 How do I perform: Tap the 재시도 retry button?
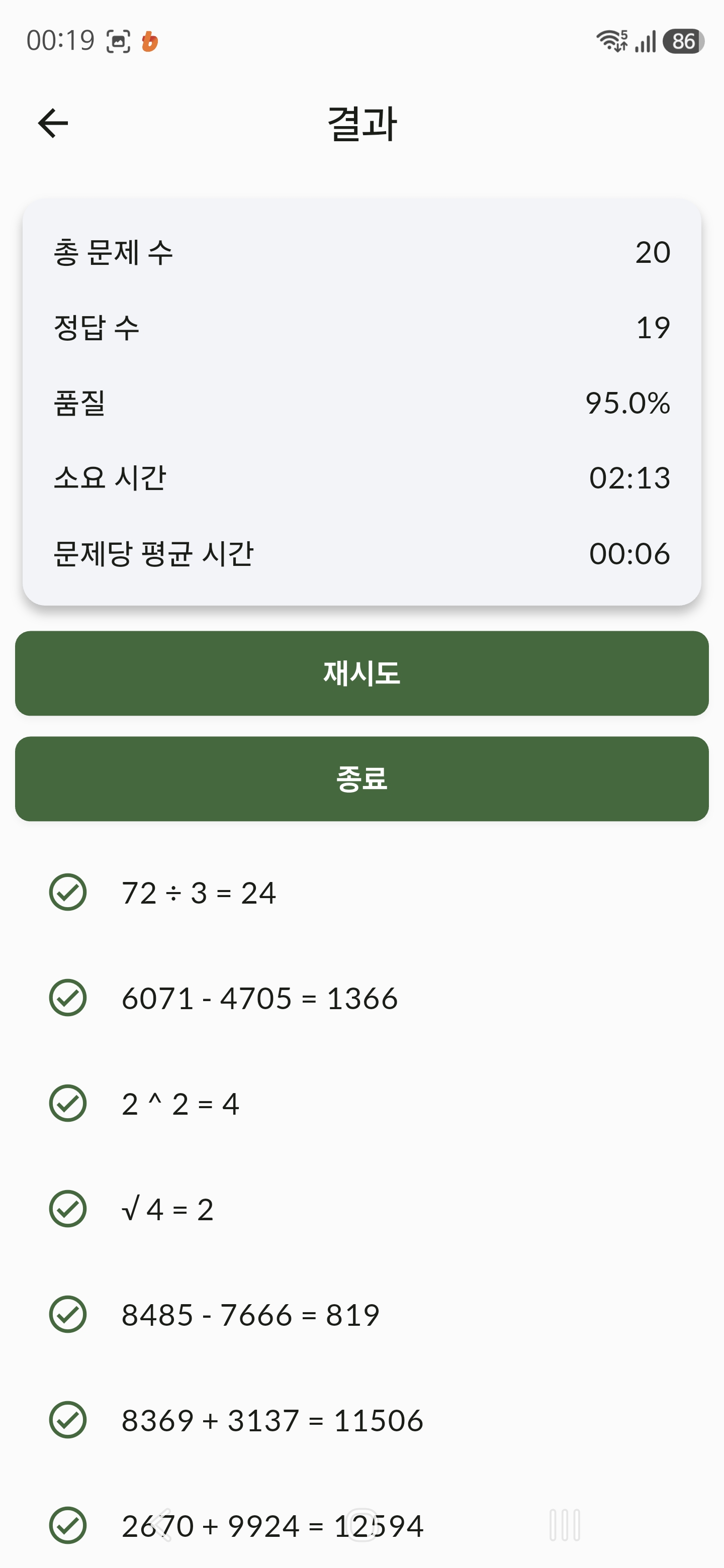[361, 673]
